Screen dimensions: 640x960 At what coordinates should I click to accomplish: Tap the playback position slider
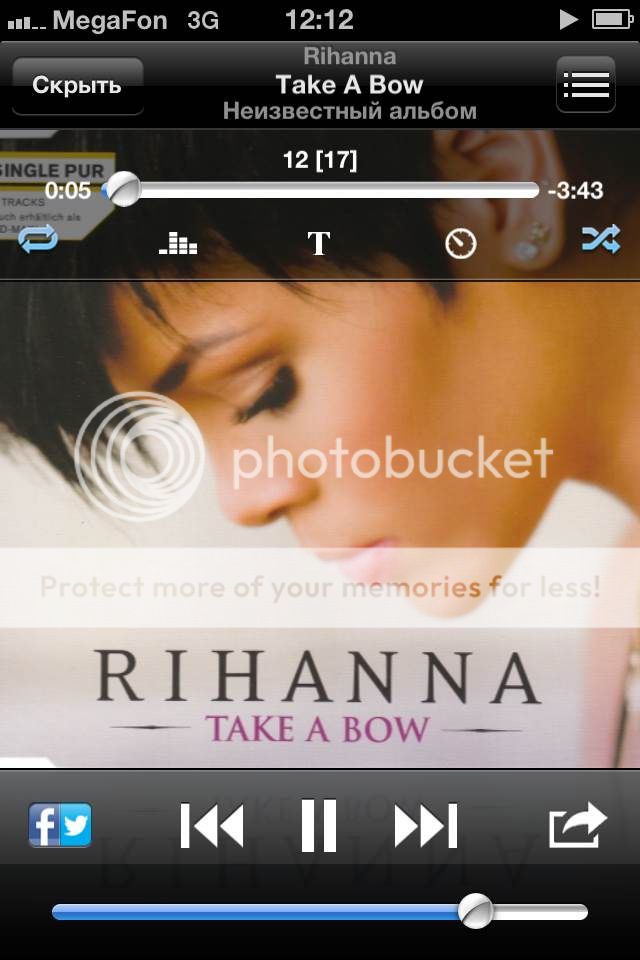330,190
